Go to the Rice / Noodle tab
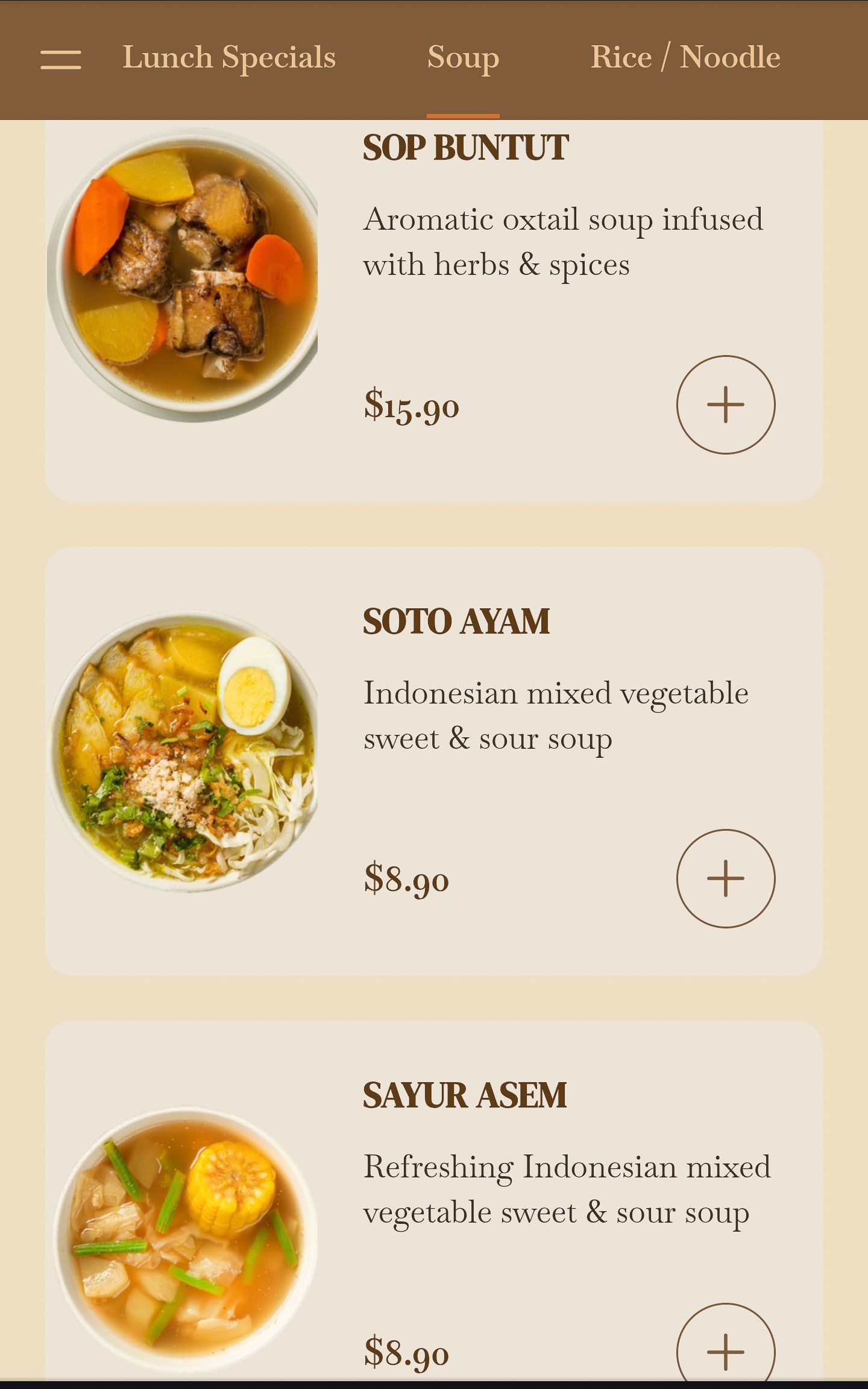This screenshot has height=1389, width=868. (x=685, y=58)
